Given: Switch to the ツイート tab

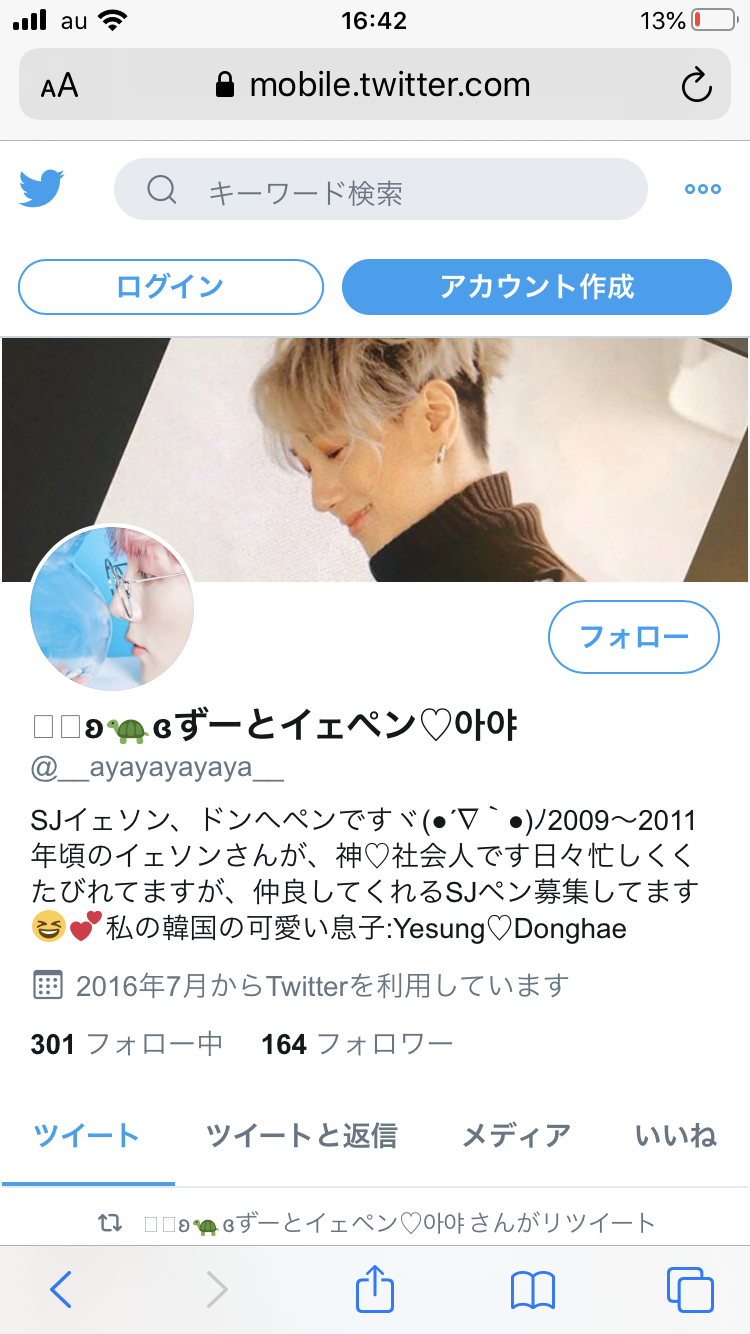Looking at the screenshot, I should pyautogui.click(x=87, y=1136).
